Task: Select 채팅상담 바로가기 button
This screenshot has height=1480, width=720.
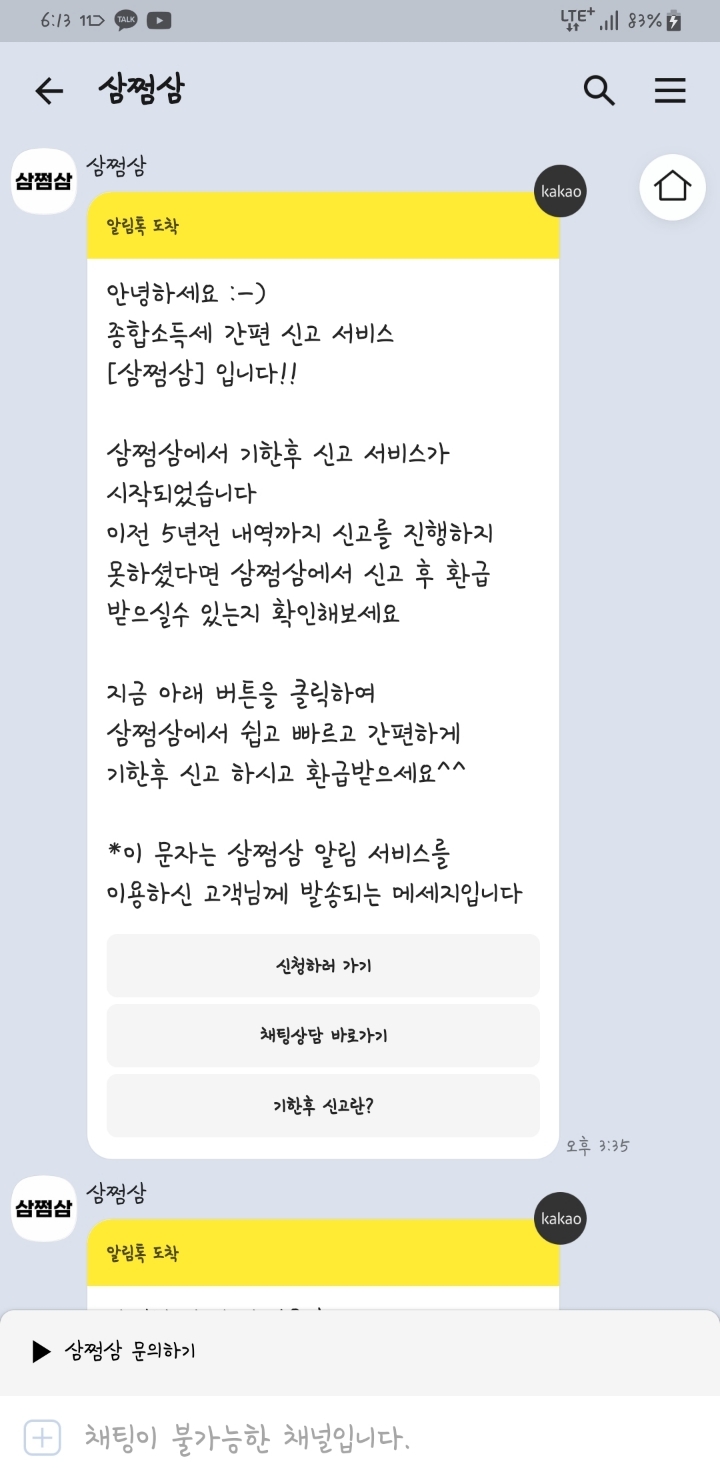Action: [x=323, y=1035]
